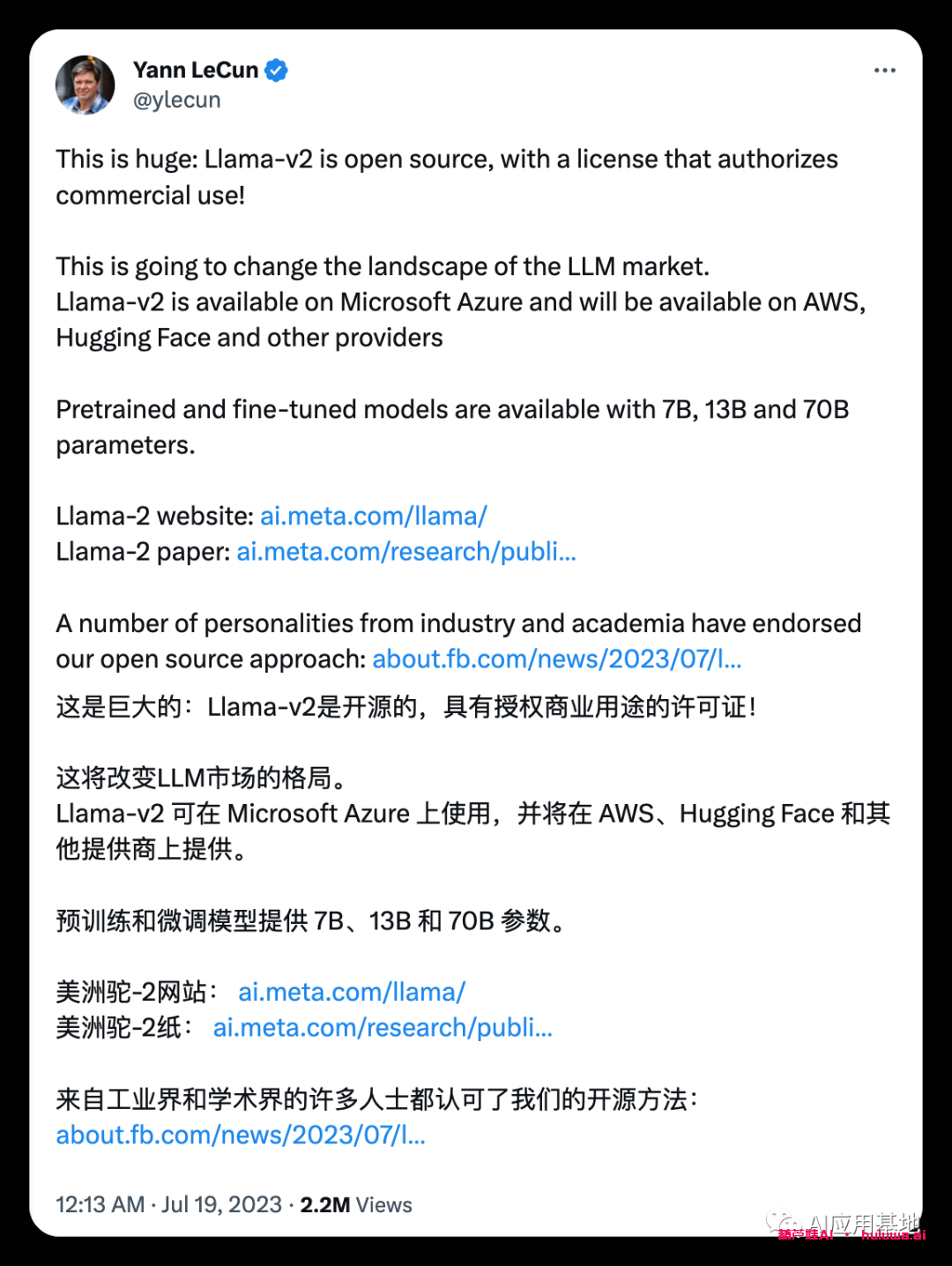Open the 美洲驼-2纸 Chinese paper link

(x=383, y=1027)
